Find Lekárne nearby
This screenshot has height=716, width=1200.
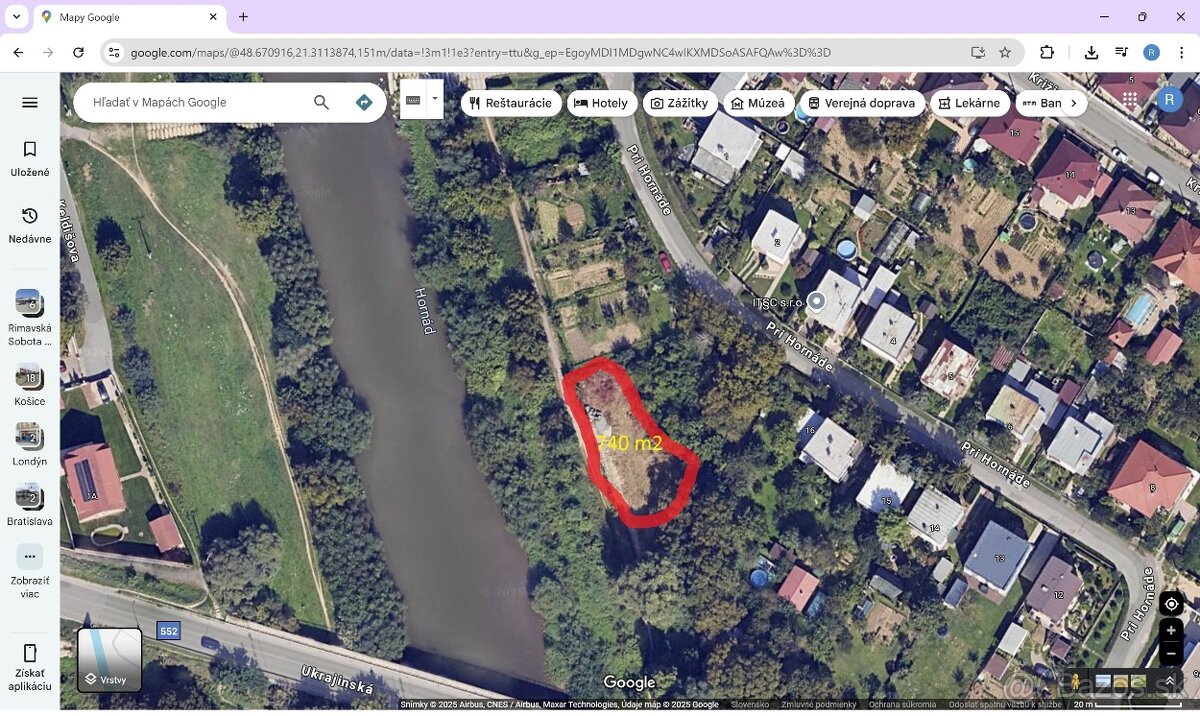click(x=968, y=103)
